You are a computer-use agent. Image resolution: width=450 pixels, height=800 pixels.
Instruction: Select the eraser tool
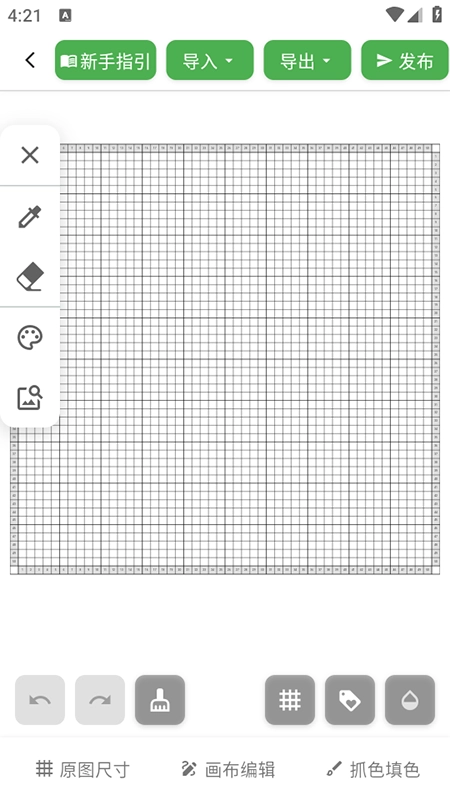coord(30,277)
